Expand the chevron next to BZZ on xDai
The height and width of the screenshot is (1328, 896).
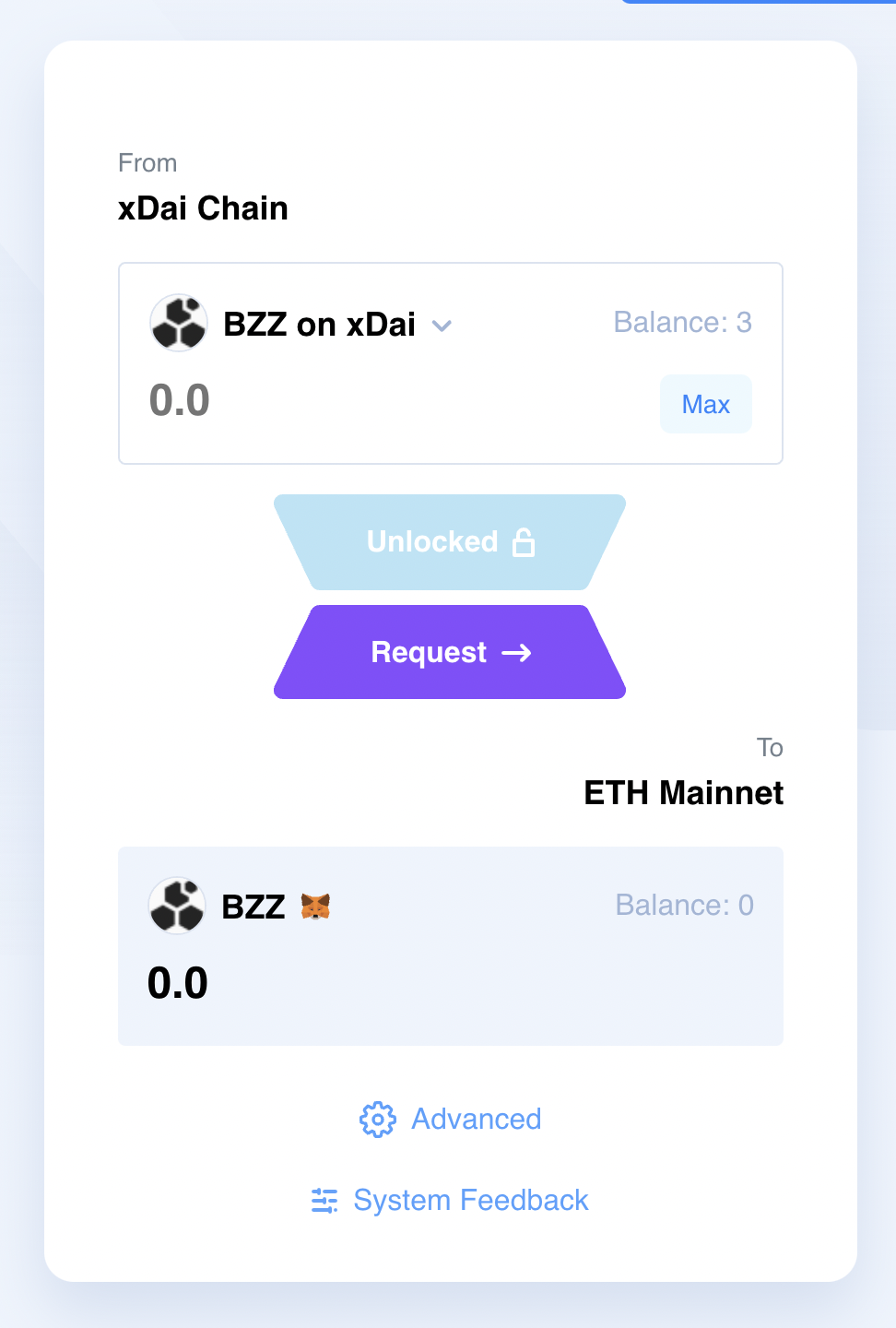[442, 326]
